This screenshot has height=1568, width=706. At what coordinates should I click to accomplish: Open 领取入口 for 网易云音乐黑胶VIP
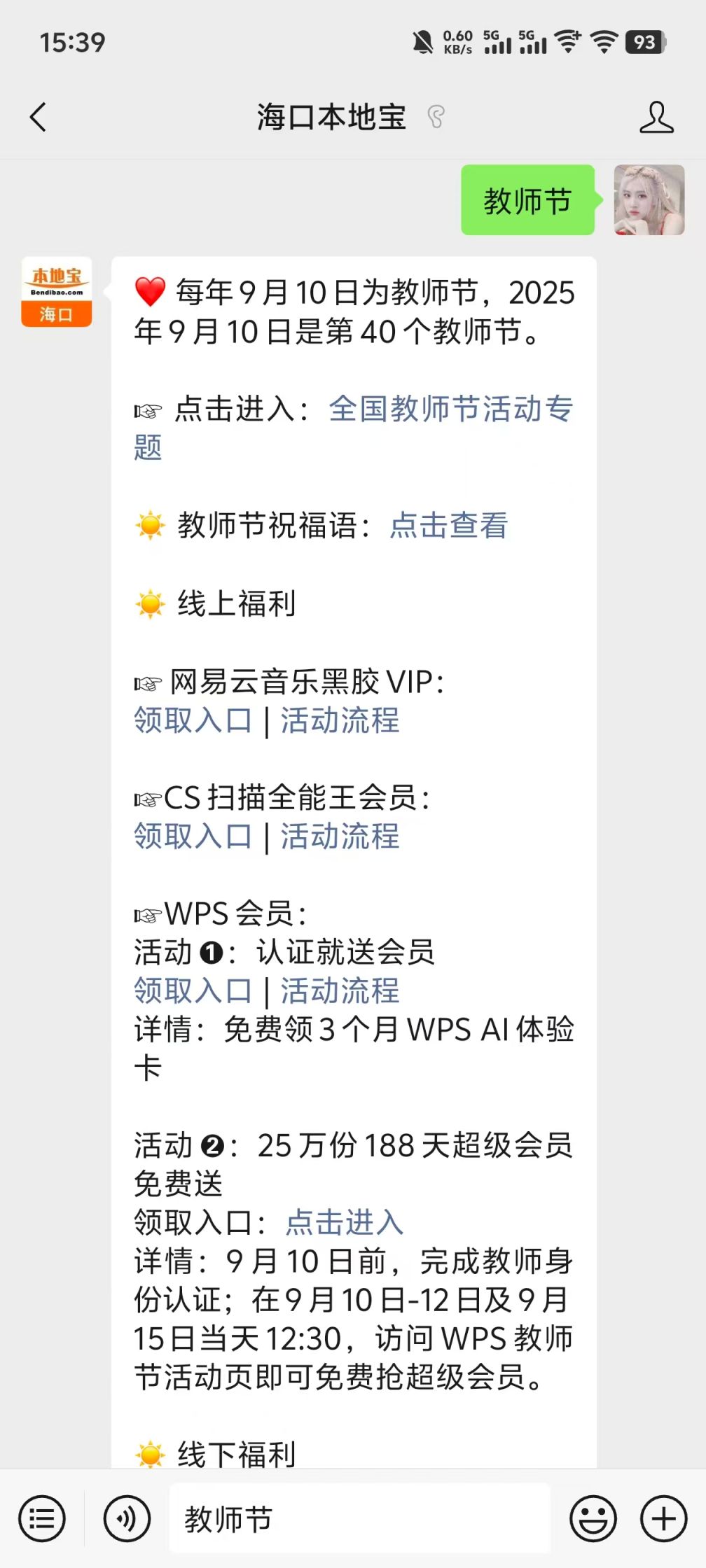coord(193,720)
